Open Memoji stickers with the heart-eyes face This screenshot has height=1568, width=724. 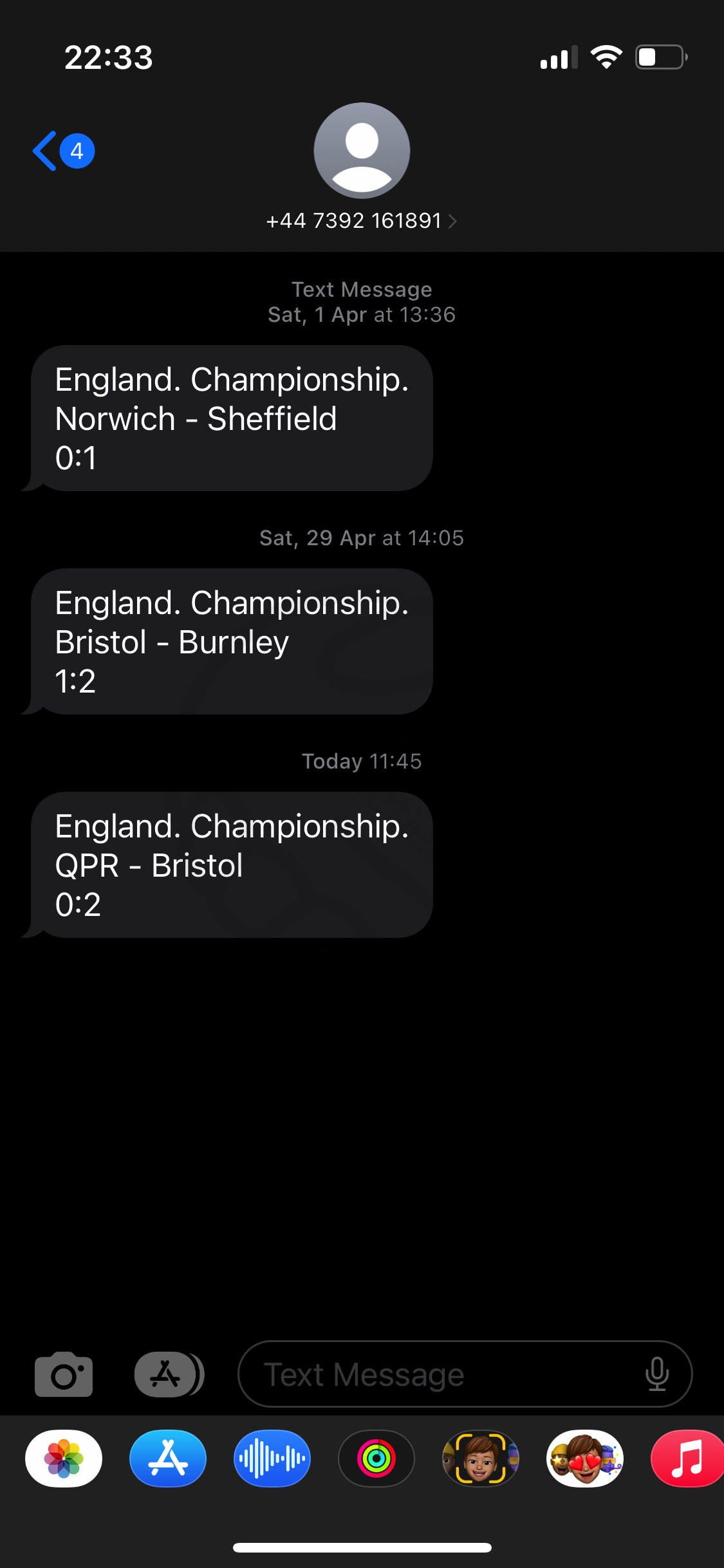point(585,1459)
